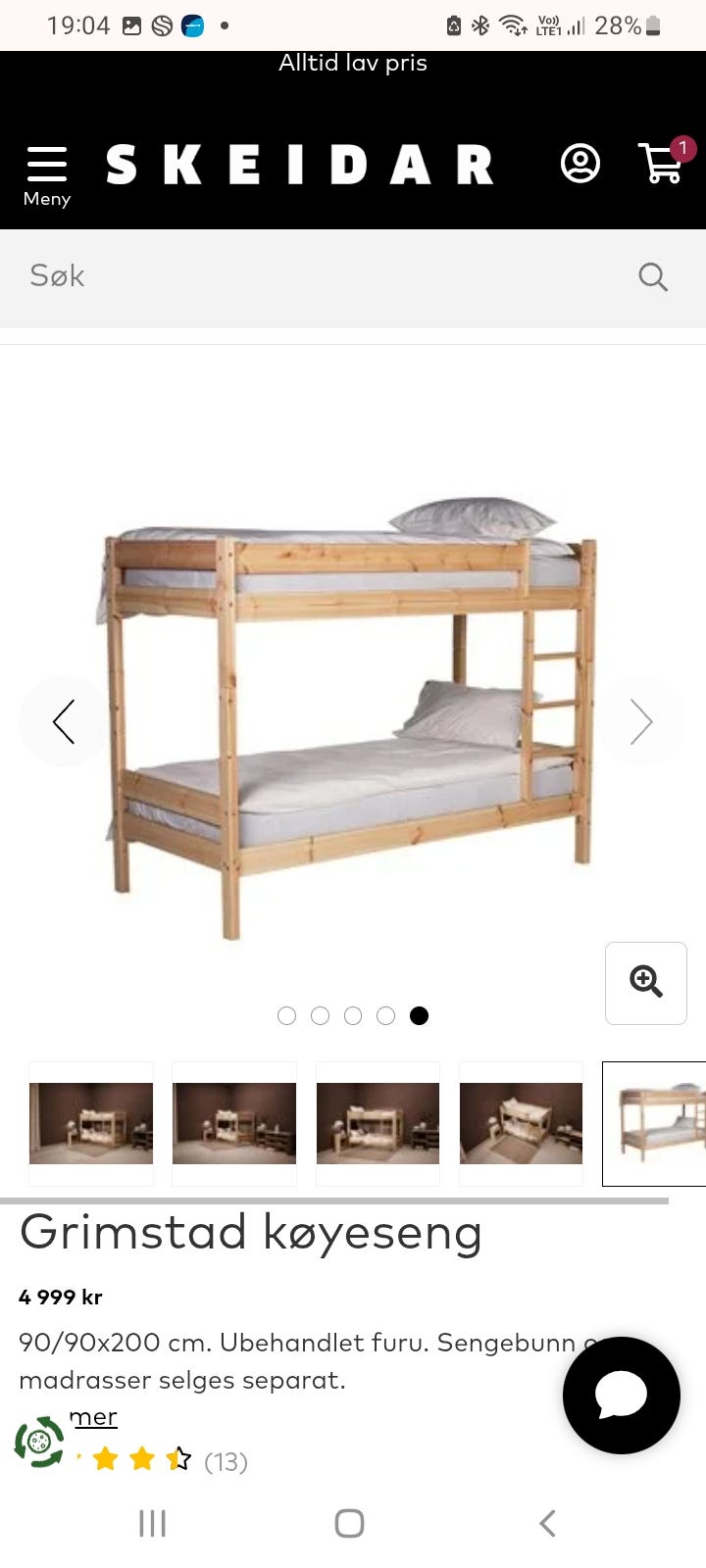This screenshot has height=1568, width=706.
Task: Open the chat support bubble
Action: (622, 1395)
